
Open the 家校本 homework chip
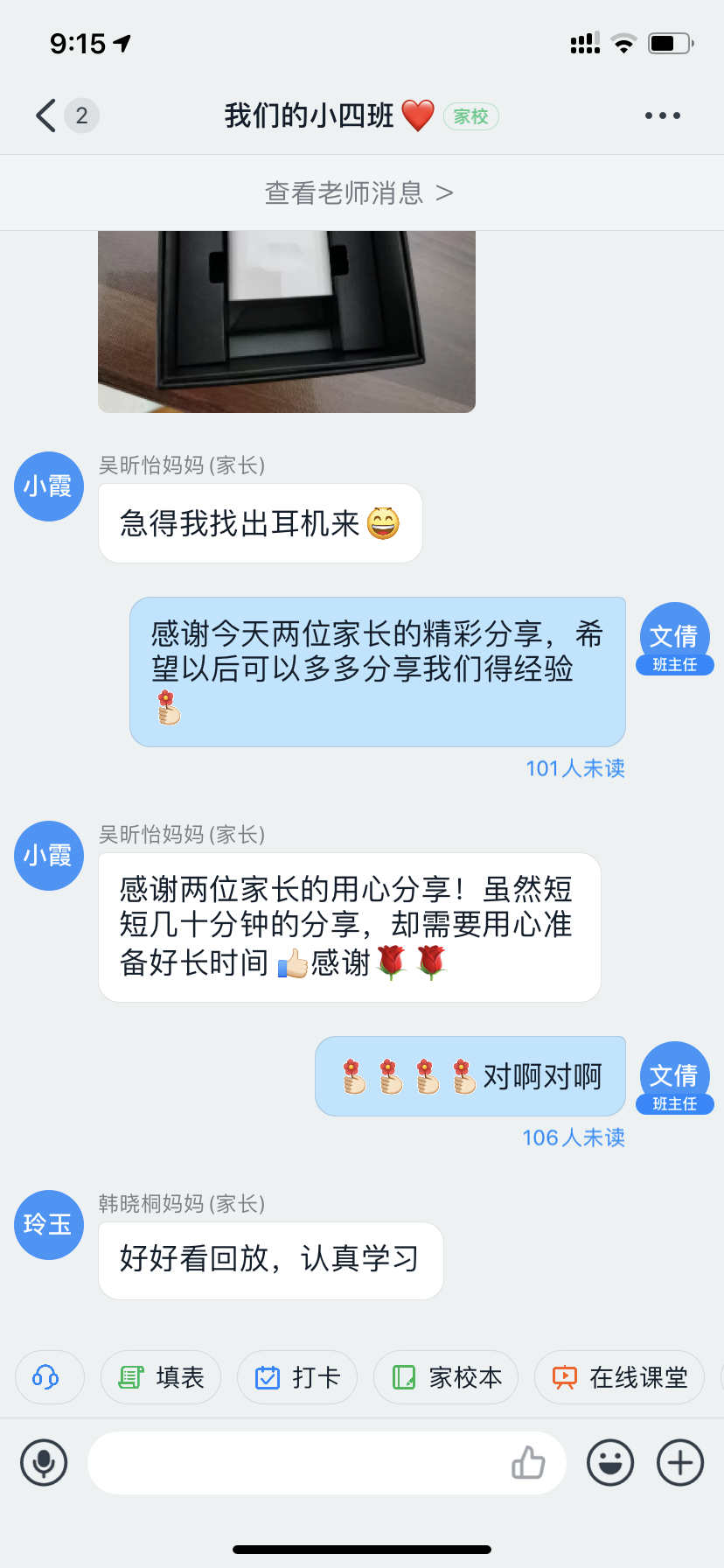(x=446, y=1377)
